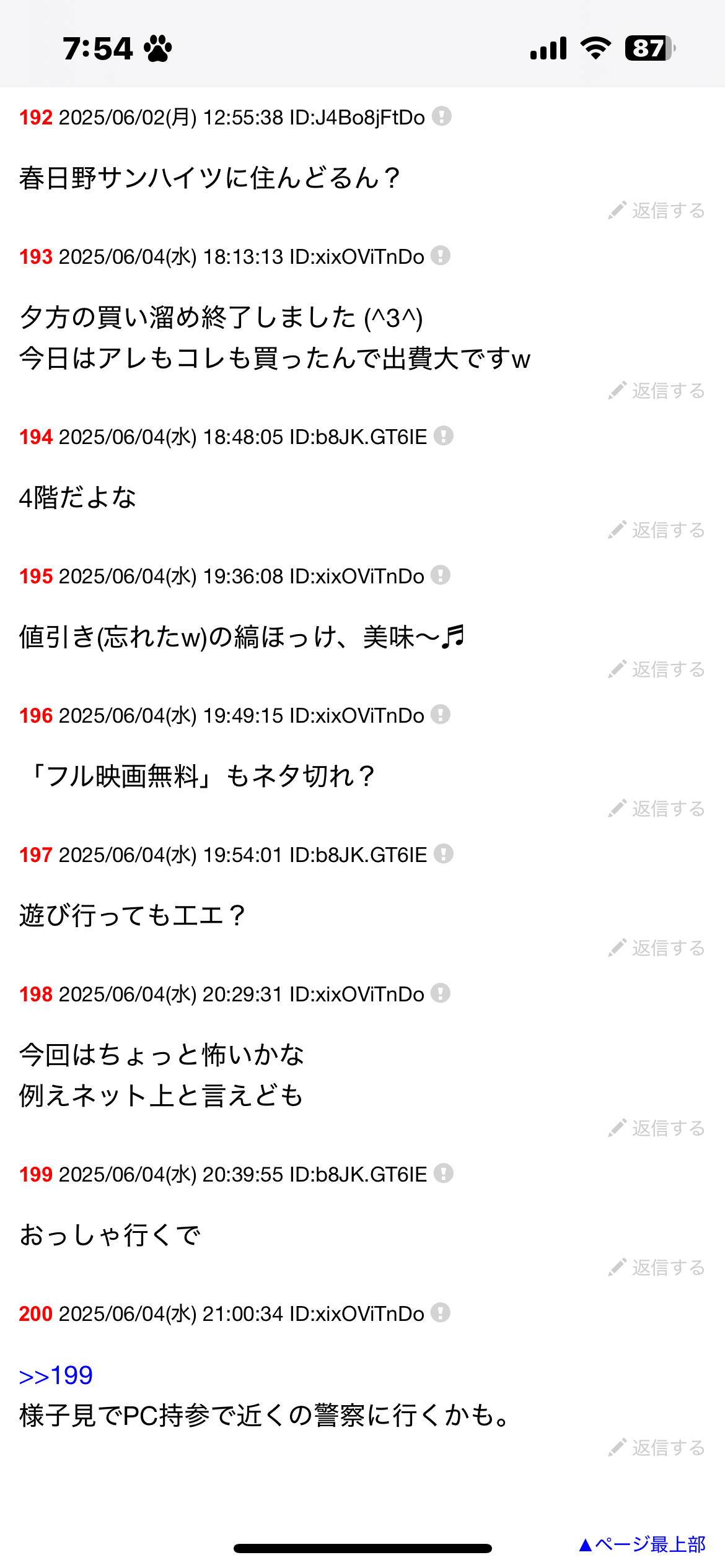Tap 返信する under post 192

(x=656, y=211)
